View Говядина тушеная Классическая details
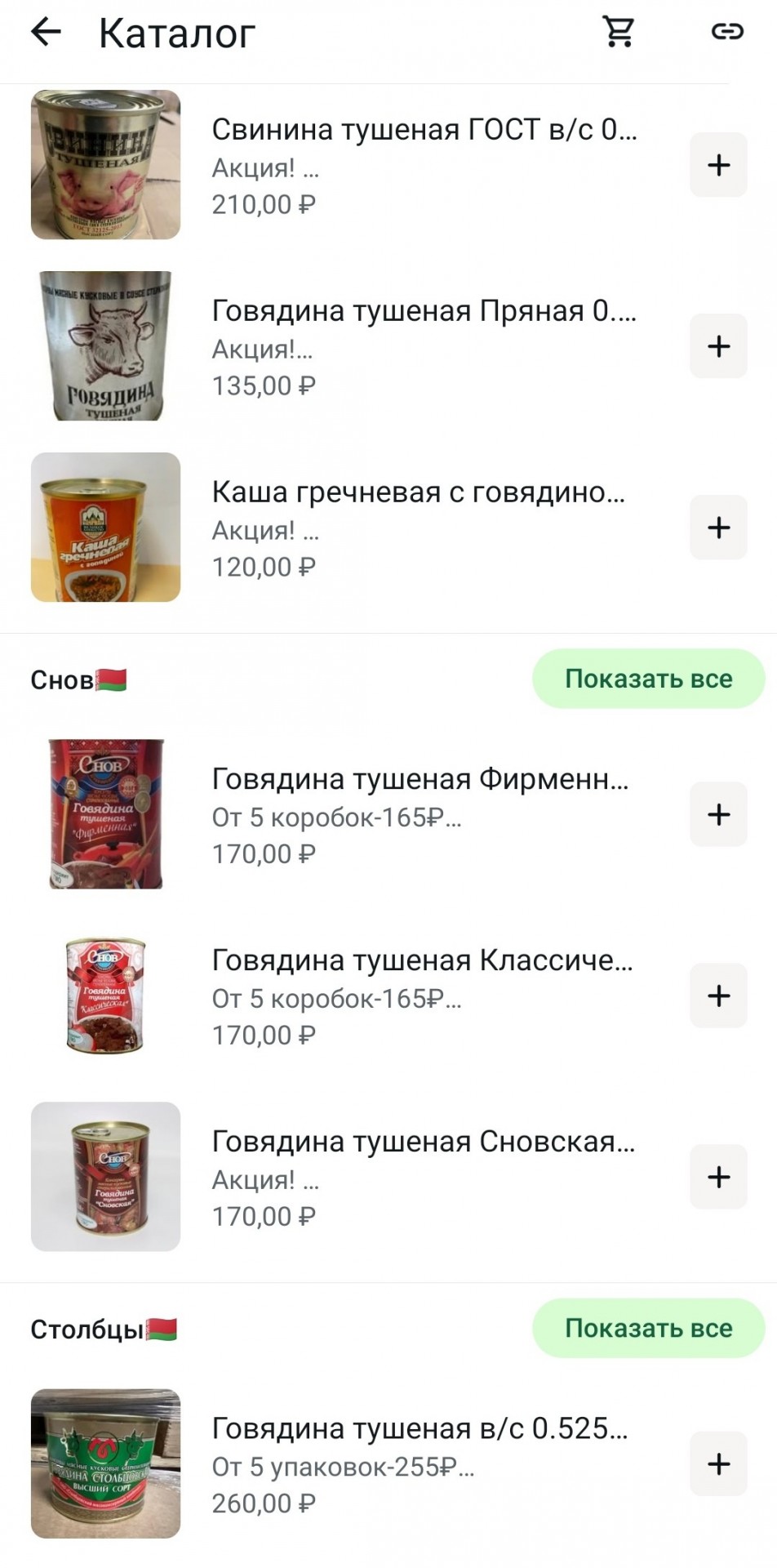This screenshot has height=1568, width=777. (422, 961)
